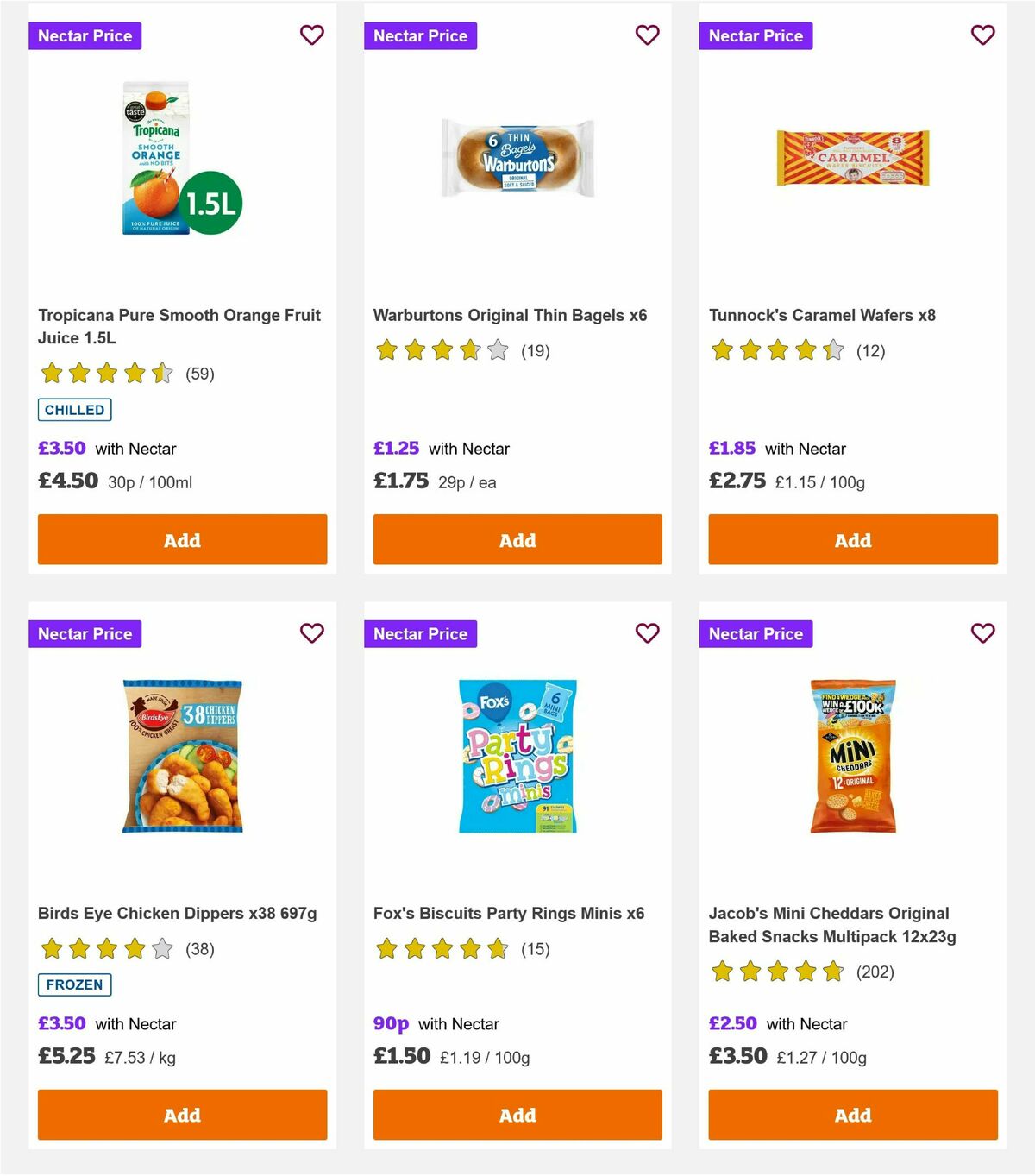Select the Nectar Price badge on Tropicana juice

coord(85,35)
